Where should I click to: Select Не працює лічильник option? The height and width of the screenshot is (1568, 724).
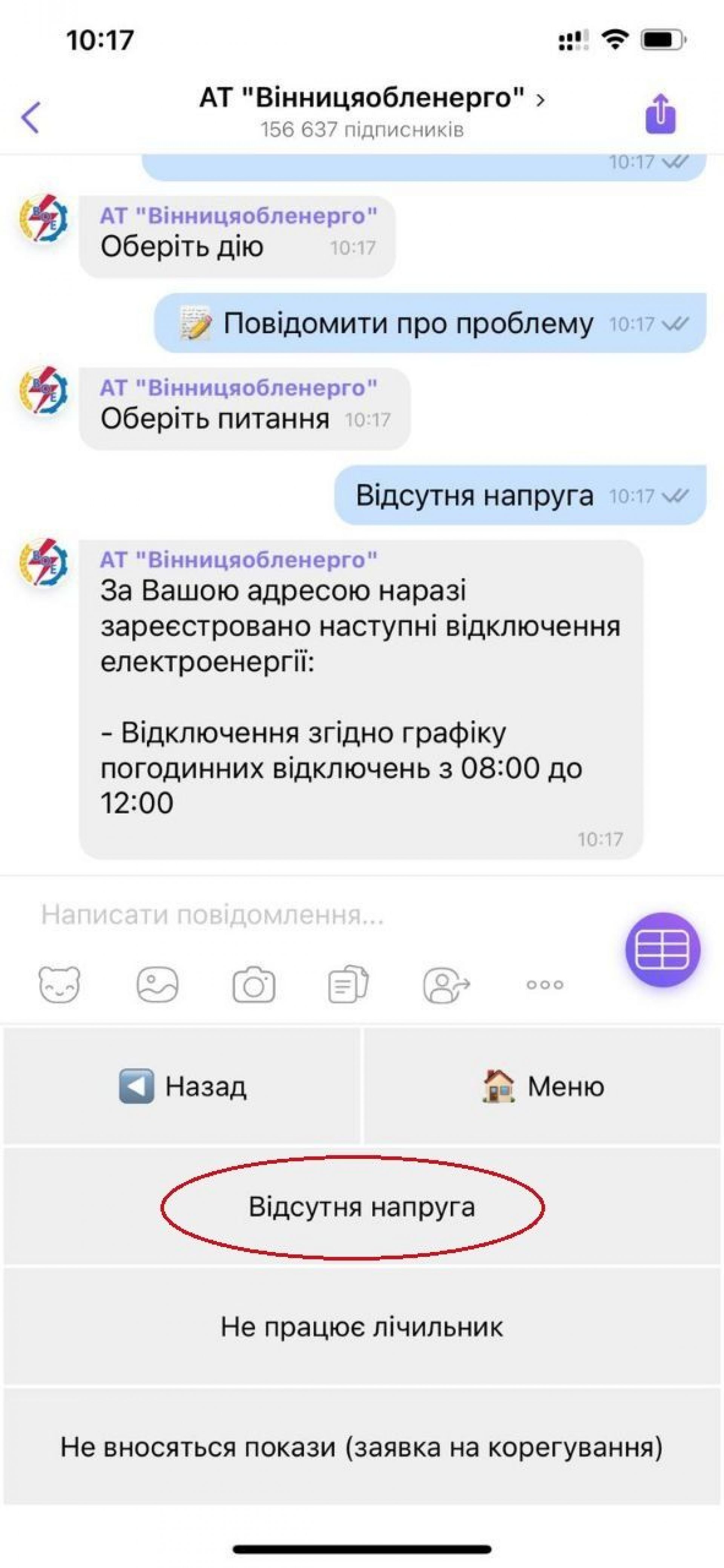click(x=362, y=1327)
